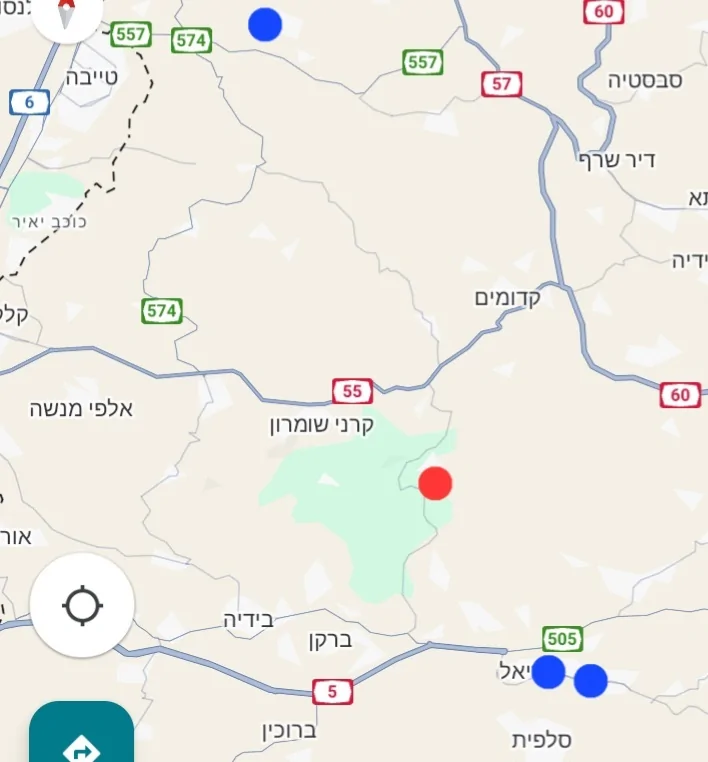The height and width of the screenshot is (762, 708).
Task: Select the red marker near Karnei Shomron
Action: (x=435, y=483)
